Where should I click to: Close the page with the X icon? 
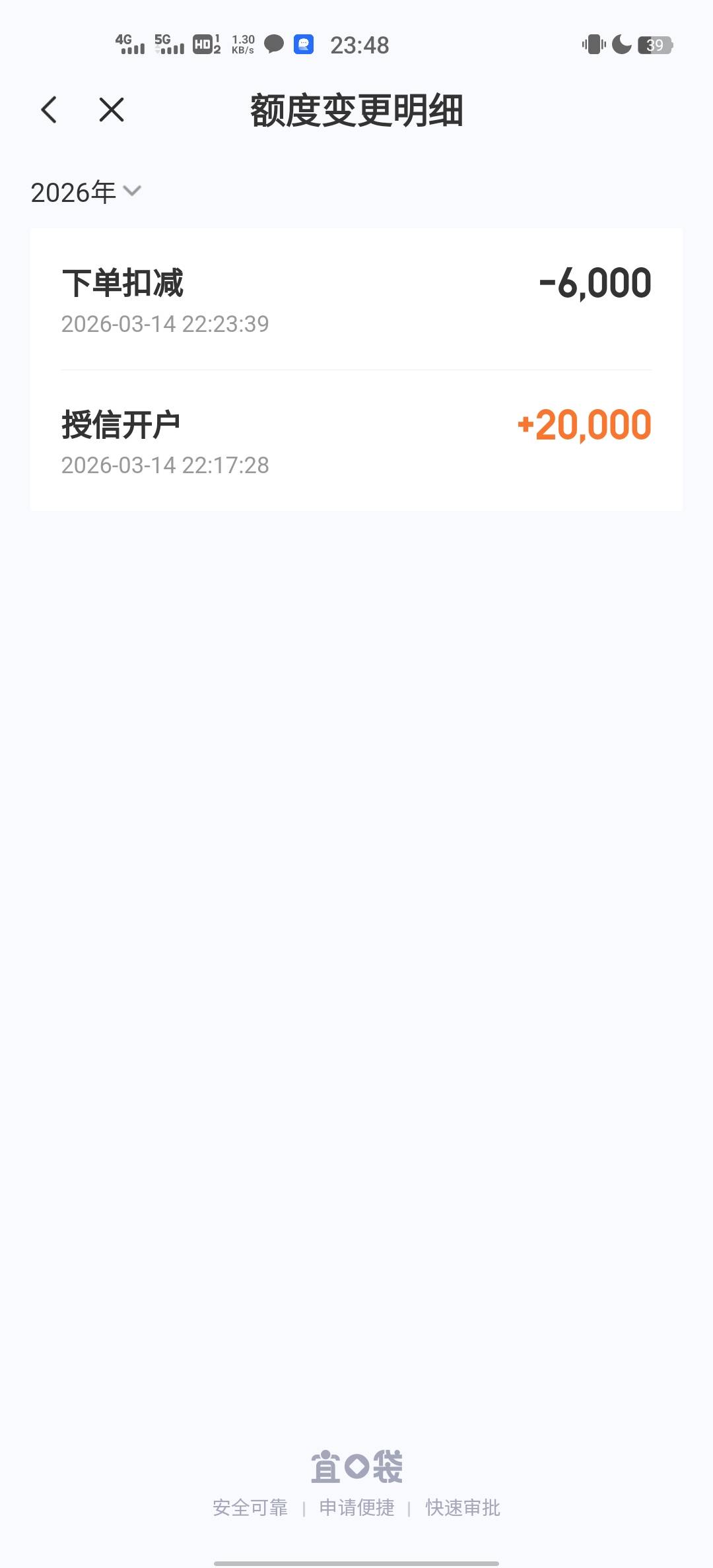coord(111,110)
